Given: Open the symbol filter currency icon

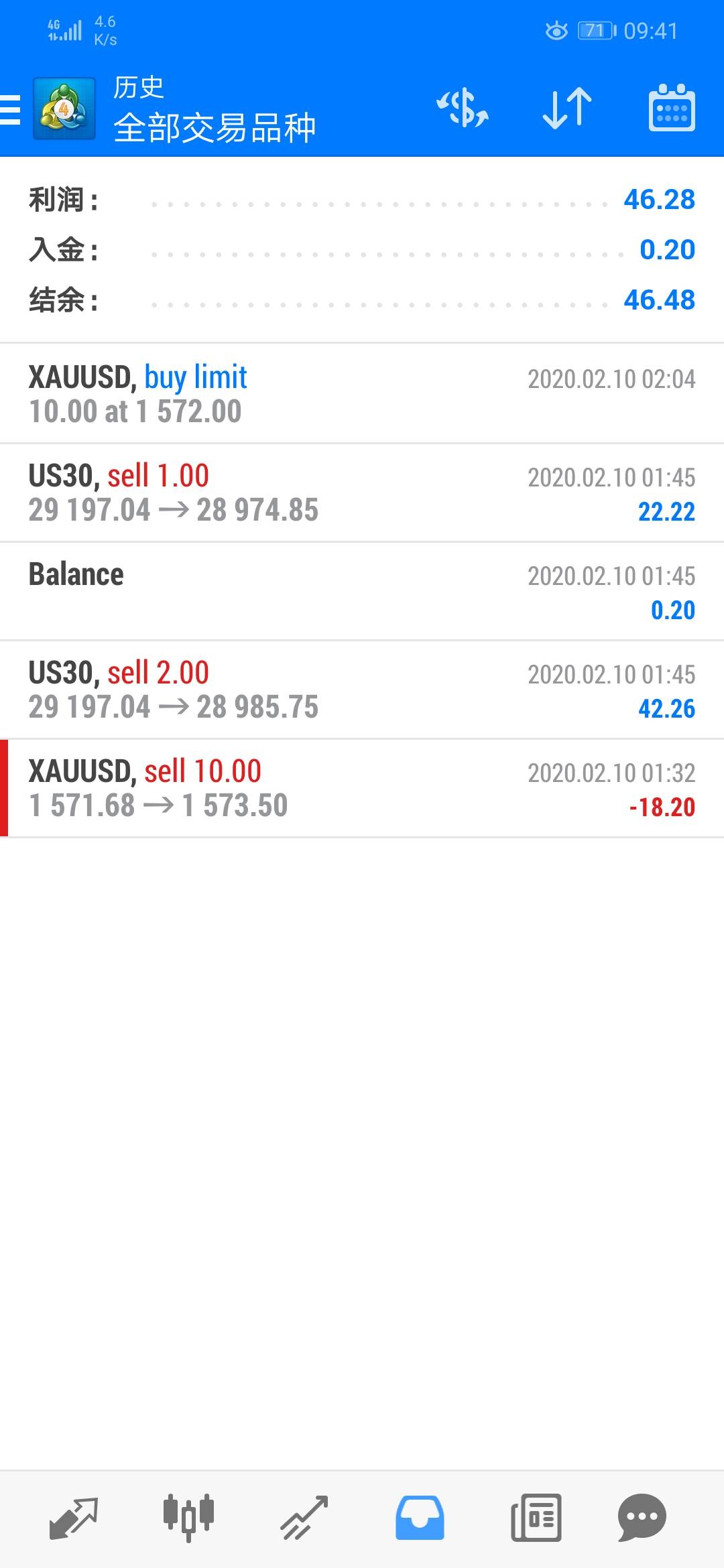Looking at the screenshot, I should 463,109.
